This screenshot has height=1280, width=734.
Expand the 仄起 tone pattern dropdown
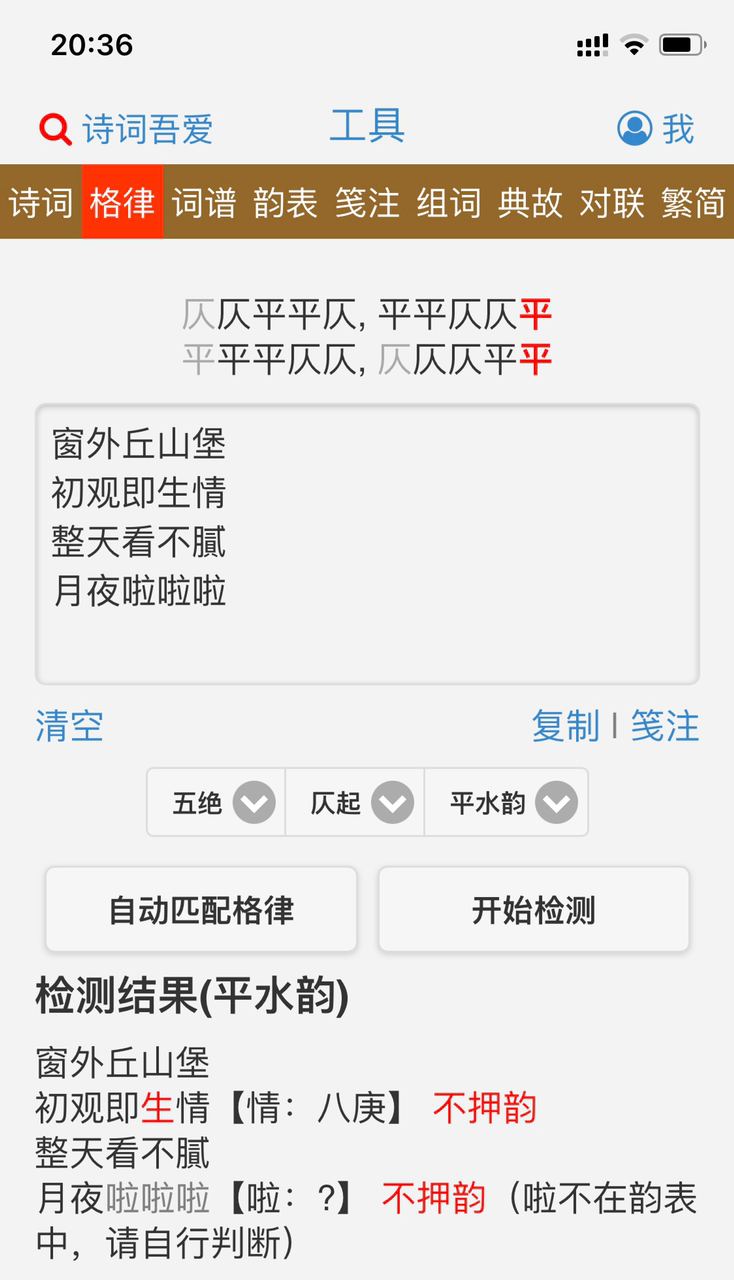(x=356, y=802)
